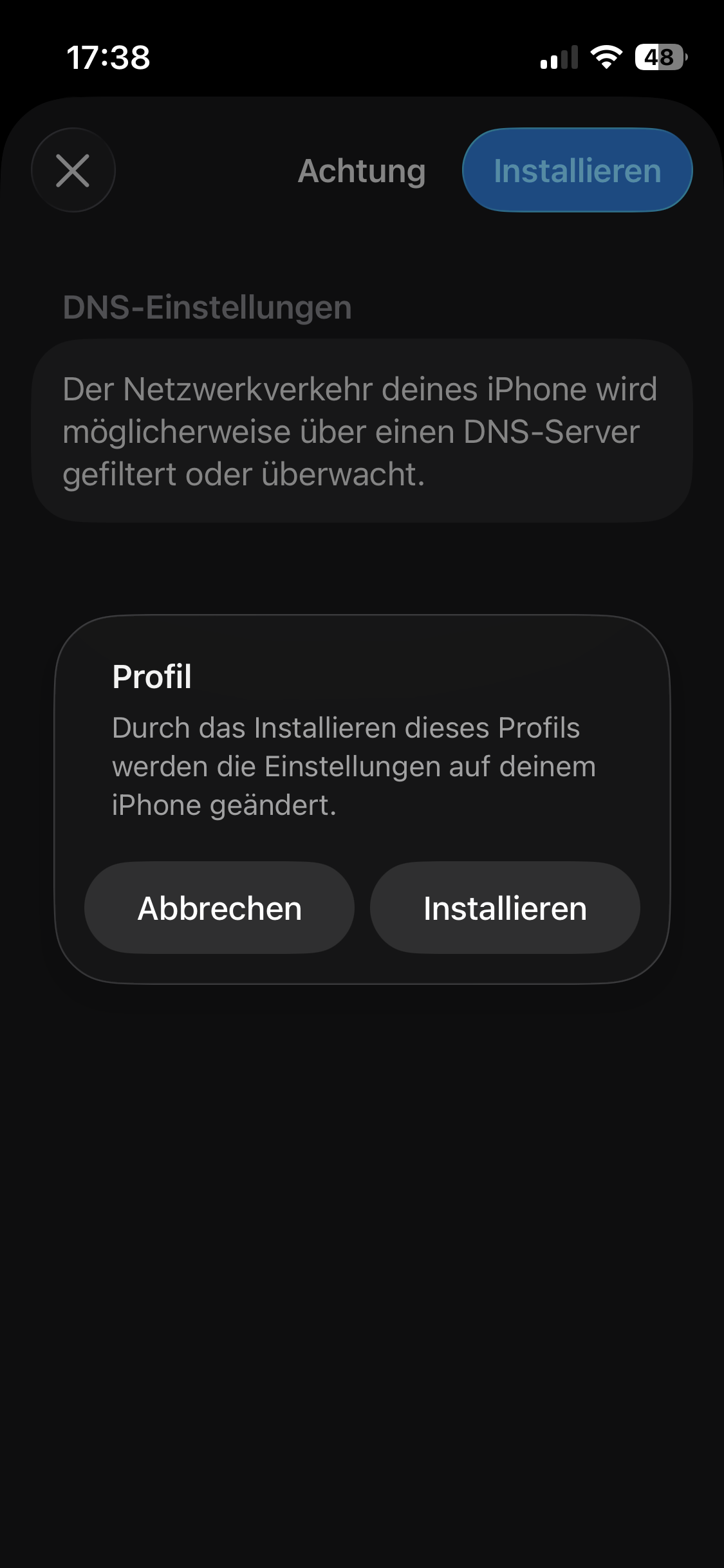The image size is (724, 1568).
Task: Select the Profil dialog heading
Action: tap(151, 677)
